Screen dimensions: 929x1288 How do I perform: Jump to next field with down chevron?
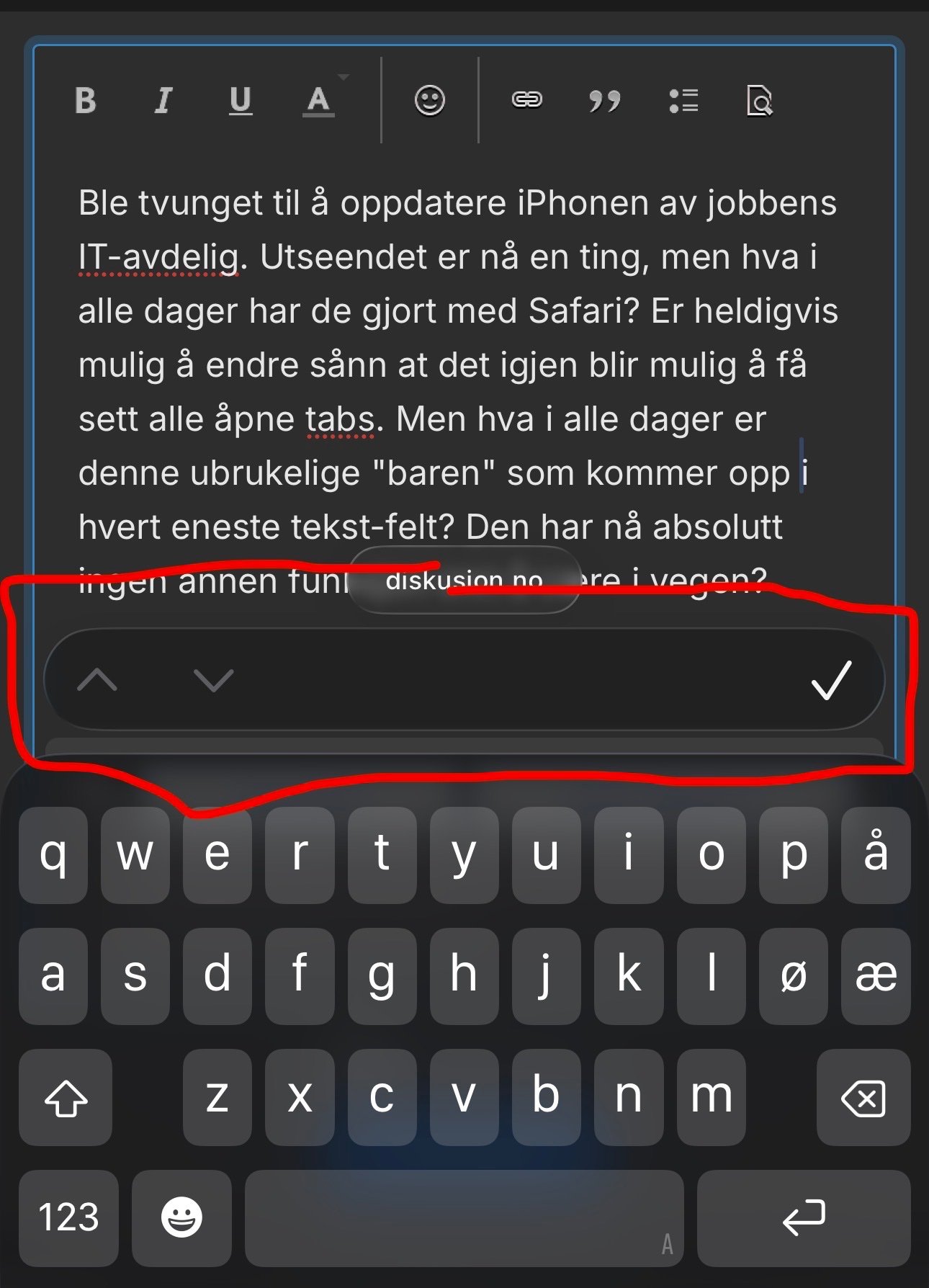coord(214,679)
